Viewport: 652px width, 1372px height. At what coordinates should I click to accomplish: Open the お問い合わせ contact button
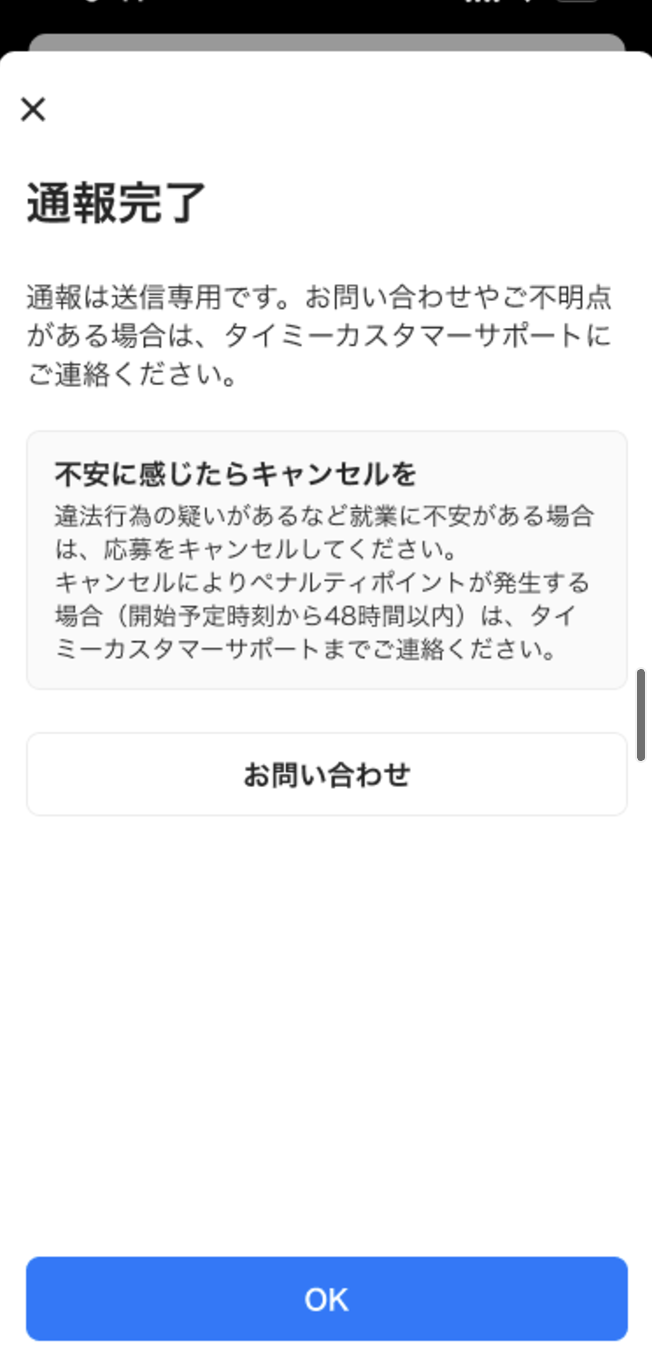point(326,774)
